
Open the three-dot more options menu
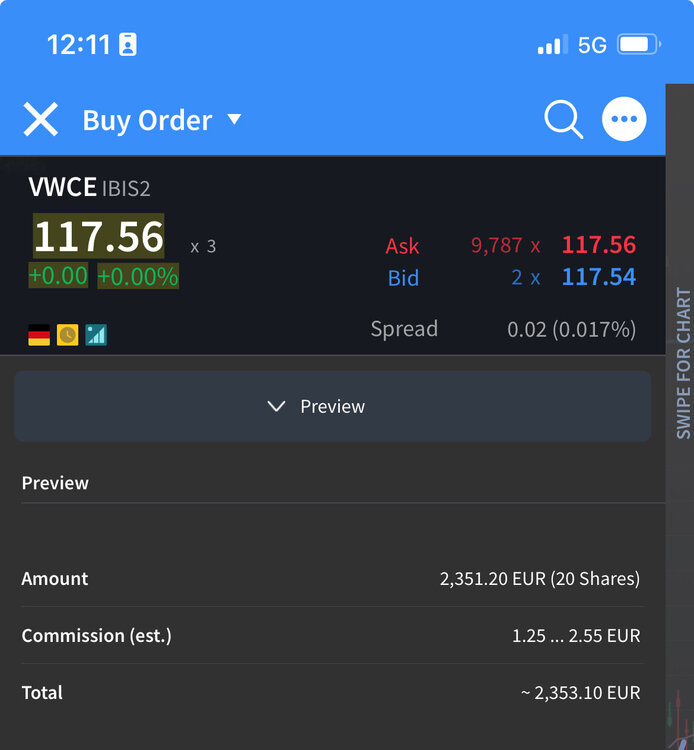click(x=624, y=120)
